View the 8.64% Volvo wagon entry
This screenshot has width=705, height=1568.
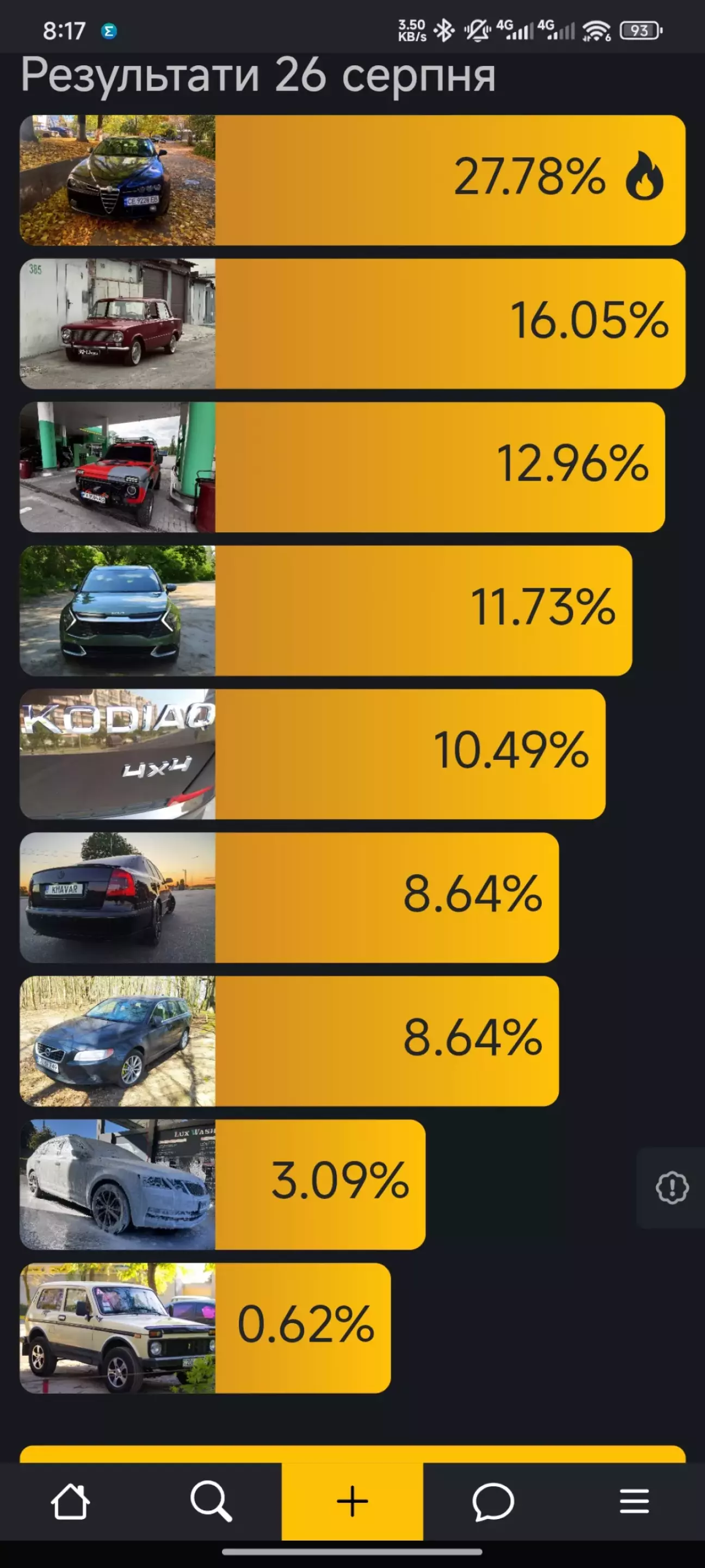289,1042
